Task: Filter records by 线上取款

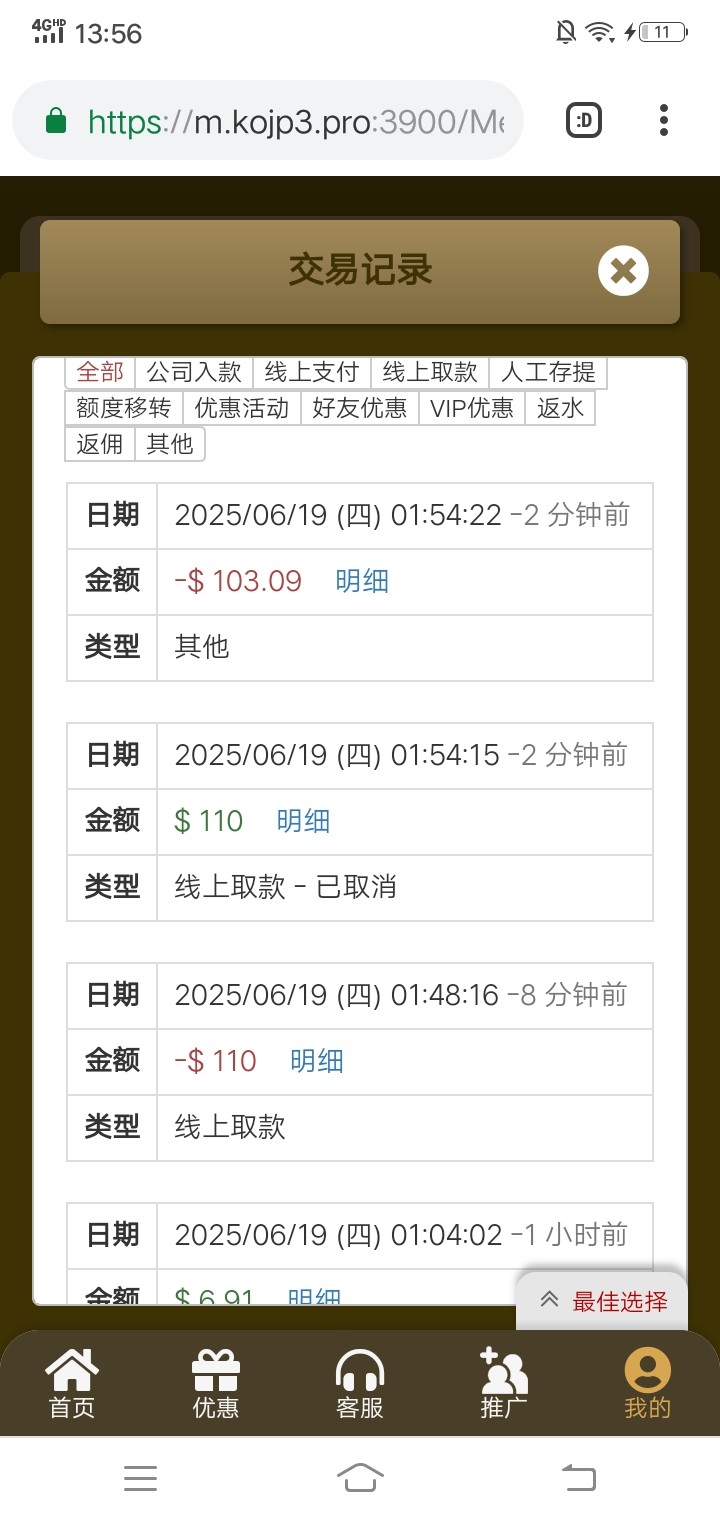Action: tap(429, 371)
